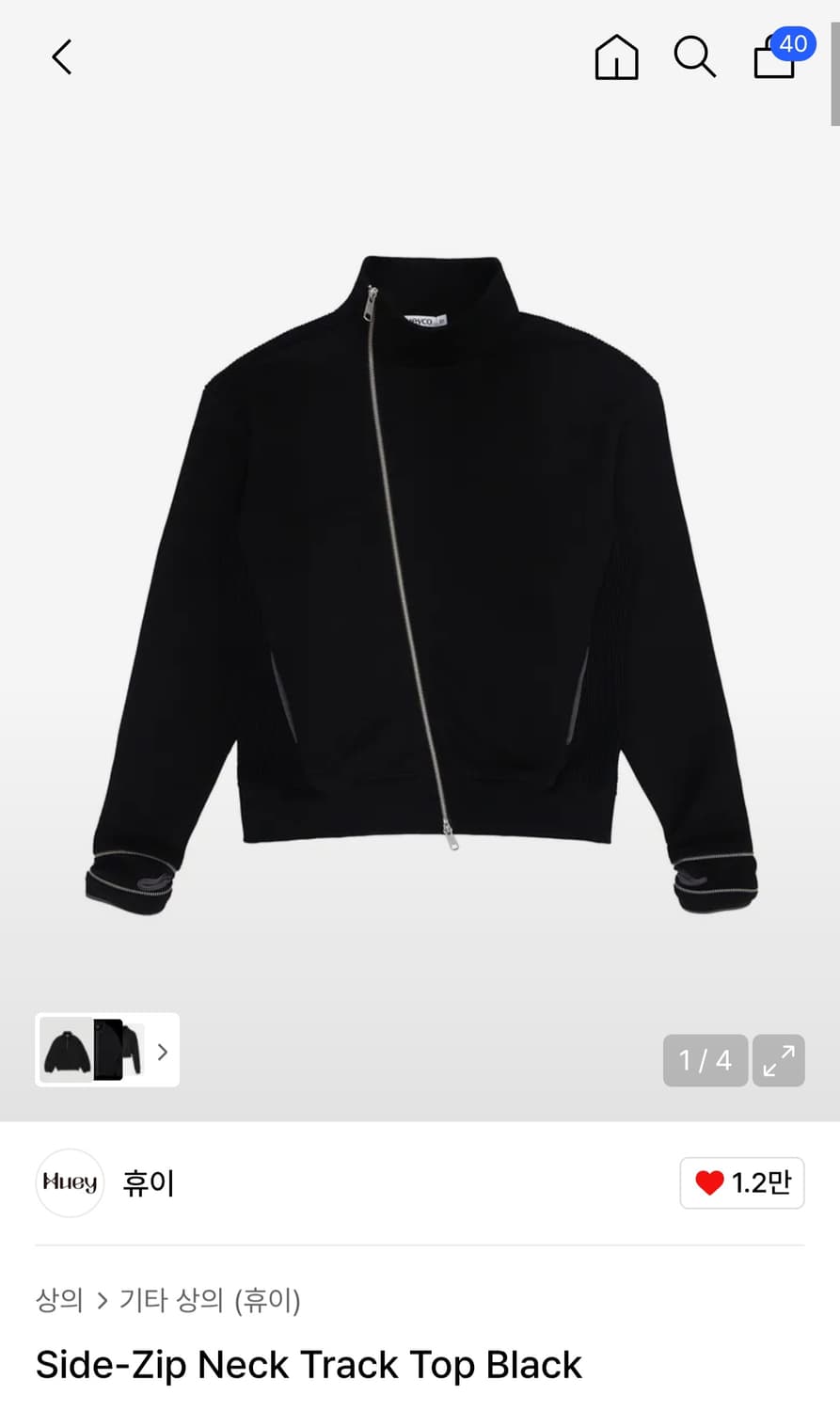Tap the back arrow to go back
Screen dimensions: 840x1411
tap(60, 56)
